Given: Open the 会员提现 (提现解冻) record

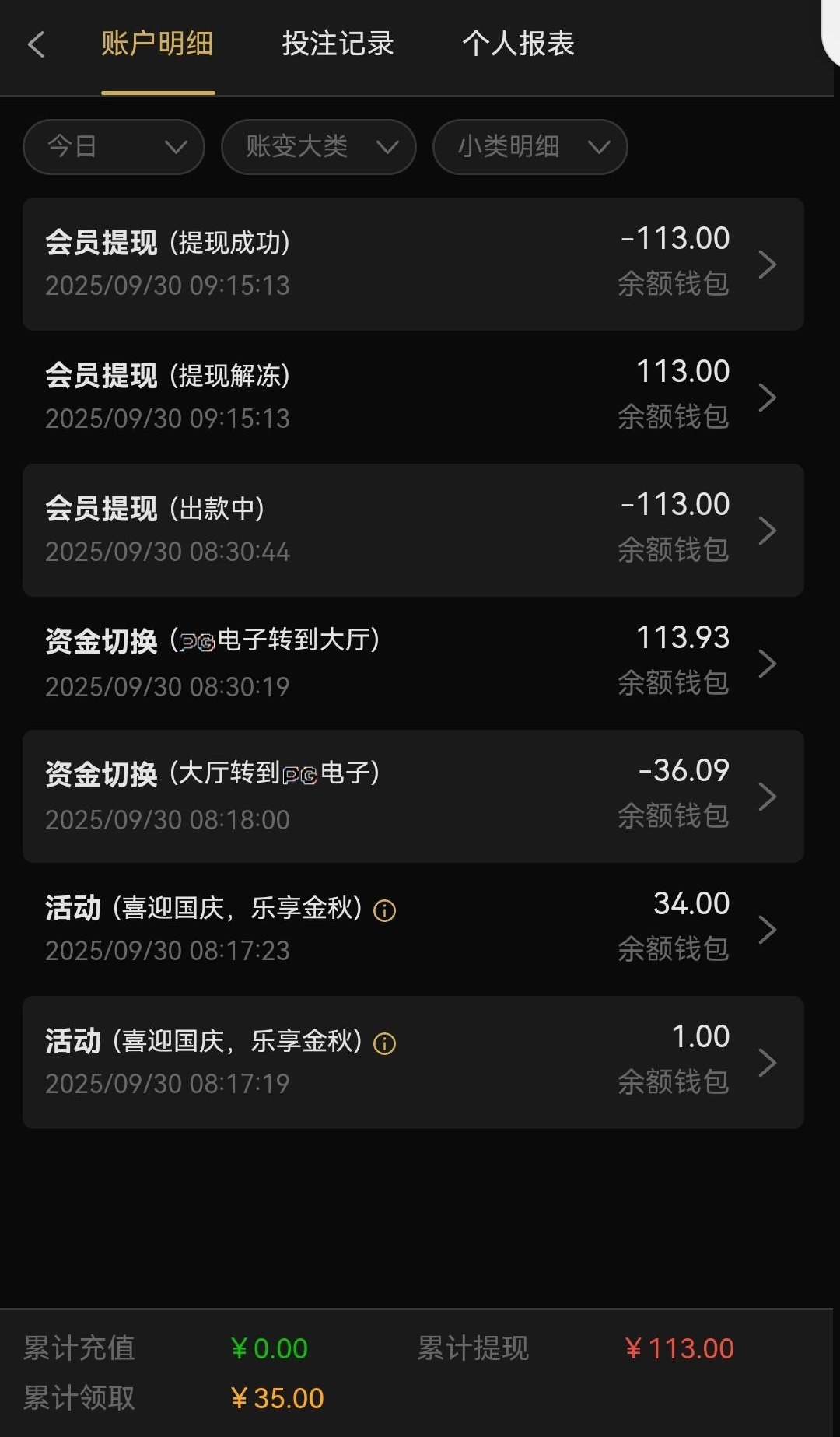Looking at the screenshot, I should (413, 397).
